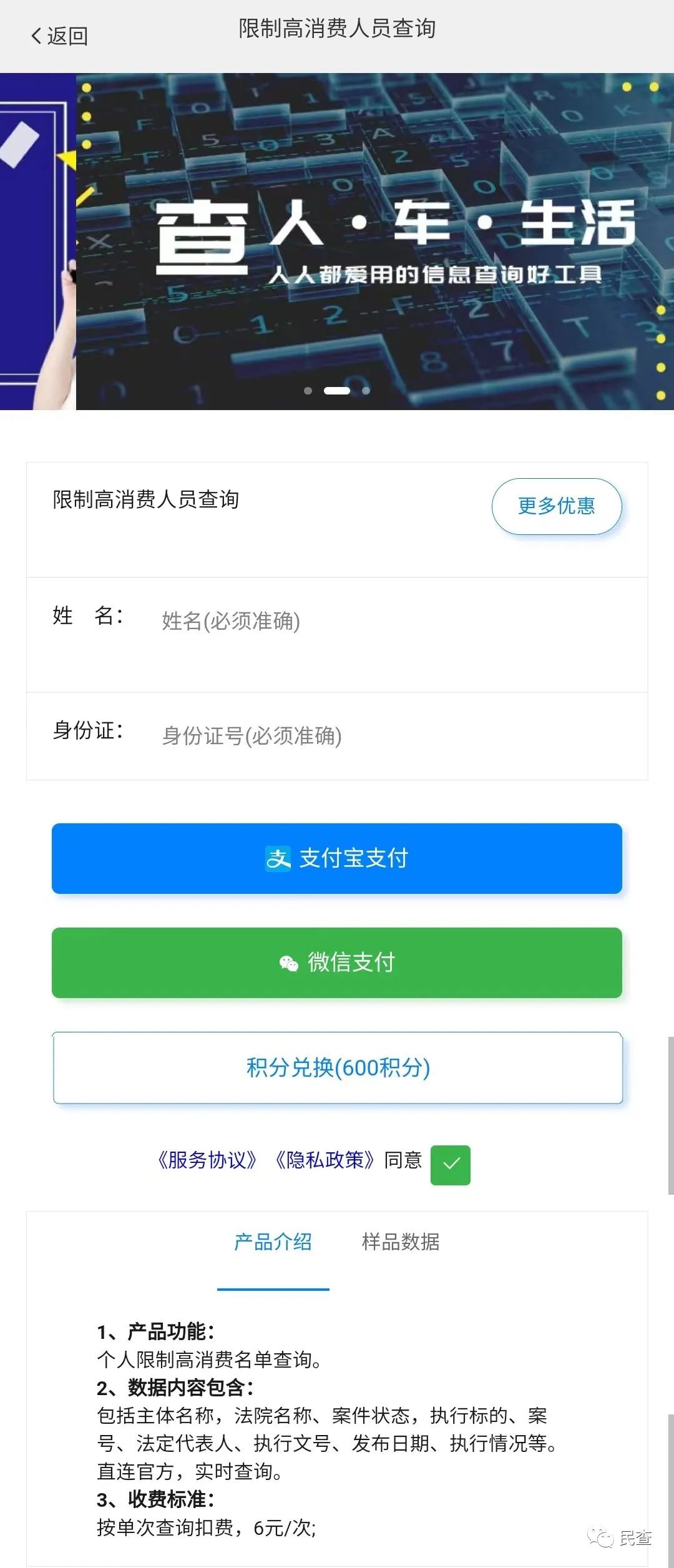Click the WeChat icon on green payment button
The width and height of the screenshot is (674, 1568).
click(289, 963)
